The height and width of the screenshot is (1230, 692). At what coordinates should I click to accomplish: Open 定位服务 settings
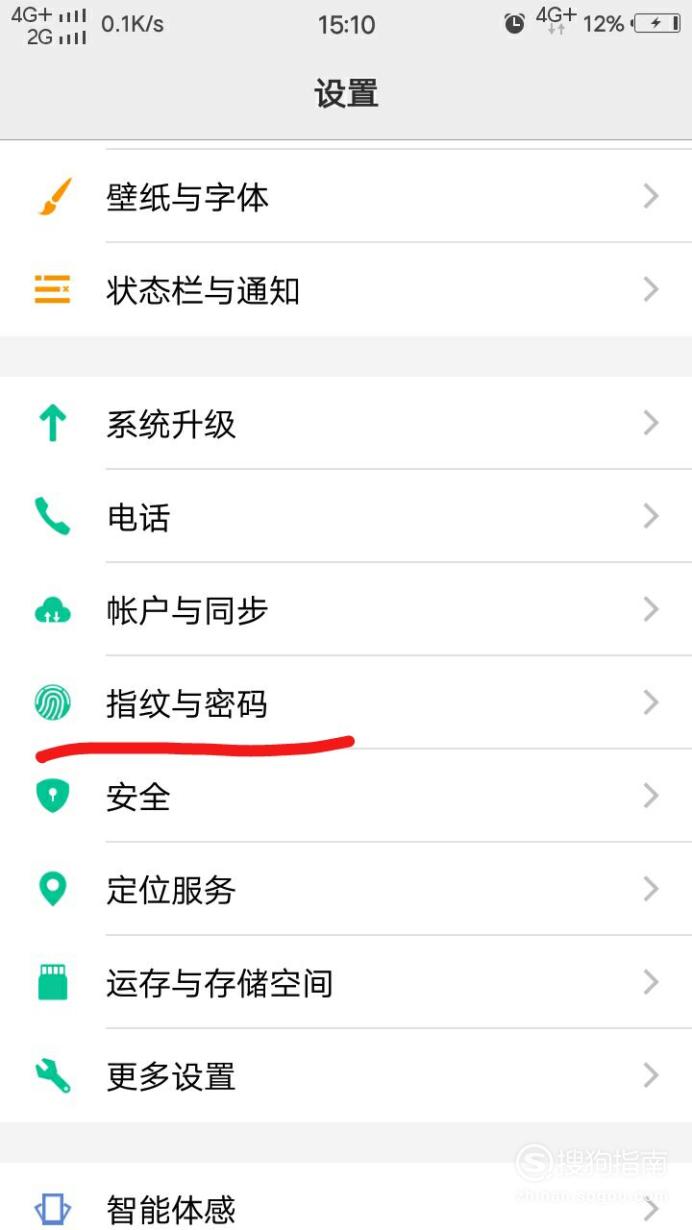pos(346,889)
